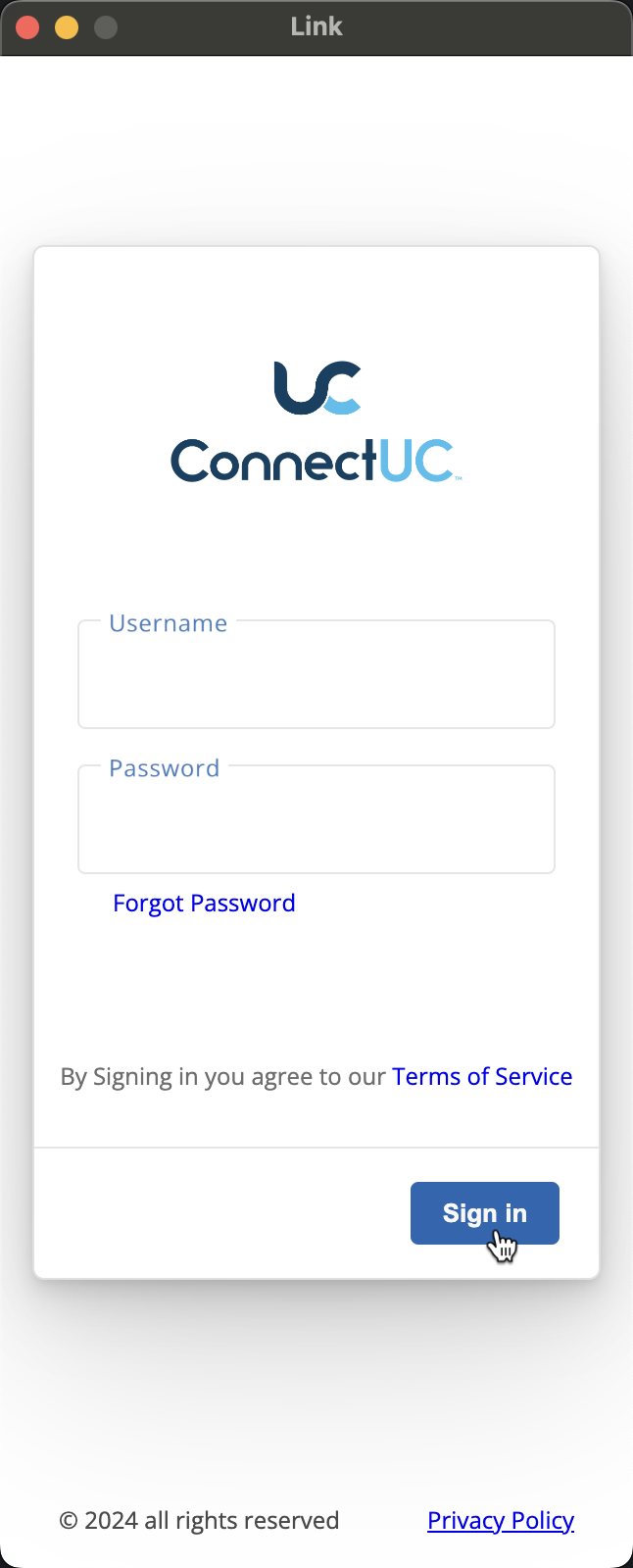The height and width of the screenshot is (1568, 633).
Task: Close the Link window
Action: tap(27, 27)
